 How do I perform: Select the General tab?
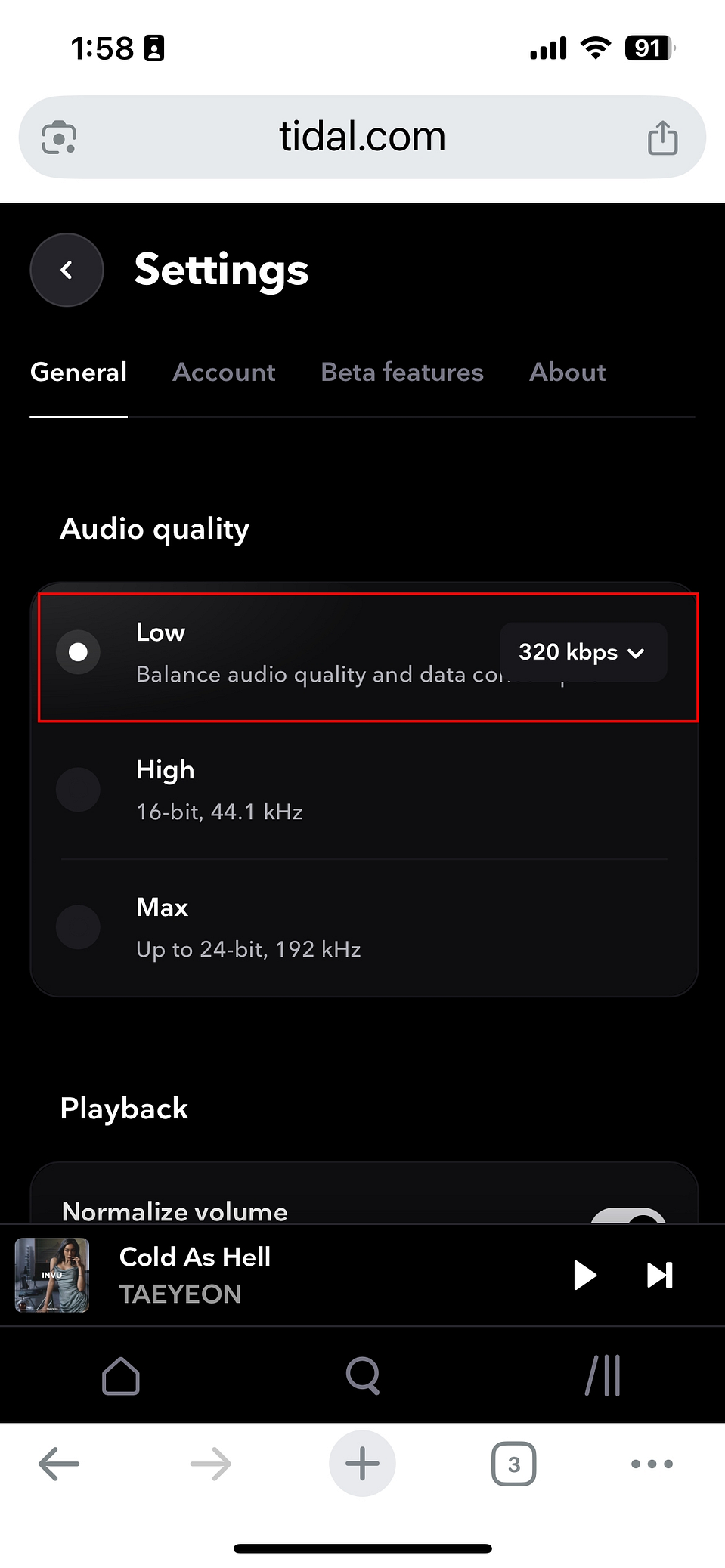(x=79, y=373)
